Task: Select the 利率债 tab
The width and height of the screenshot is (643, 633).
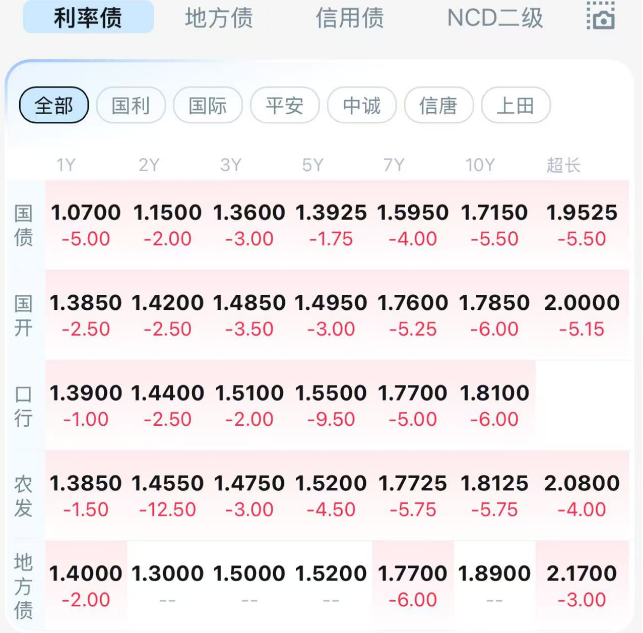Action: coord(88,18)
